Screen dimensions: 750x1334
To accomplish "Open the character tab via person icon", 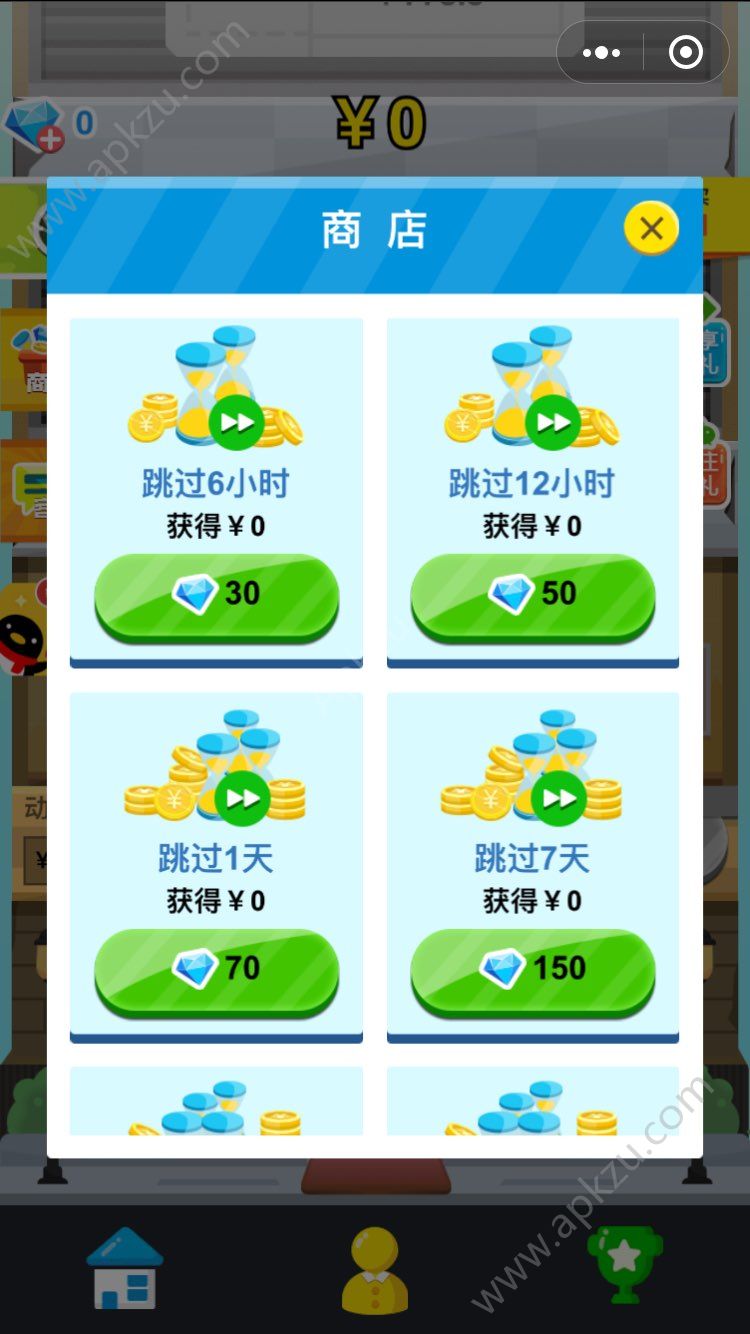I will (x=375, y=1268).
